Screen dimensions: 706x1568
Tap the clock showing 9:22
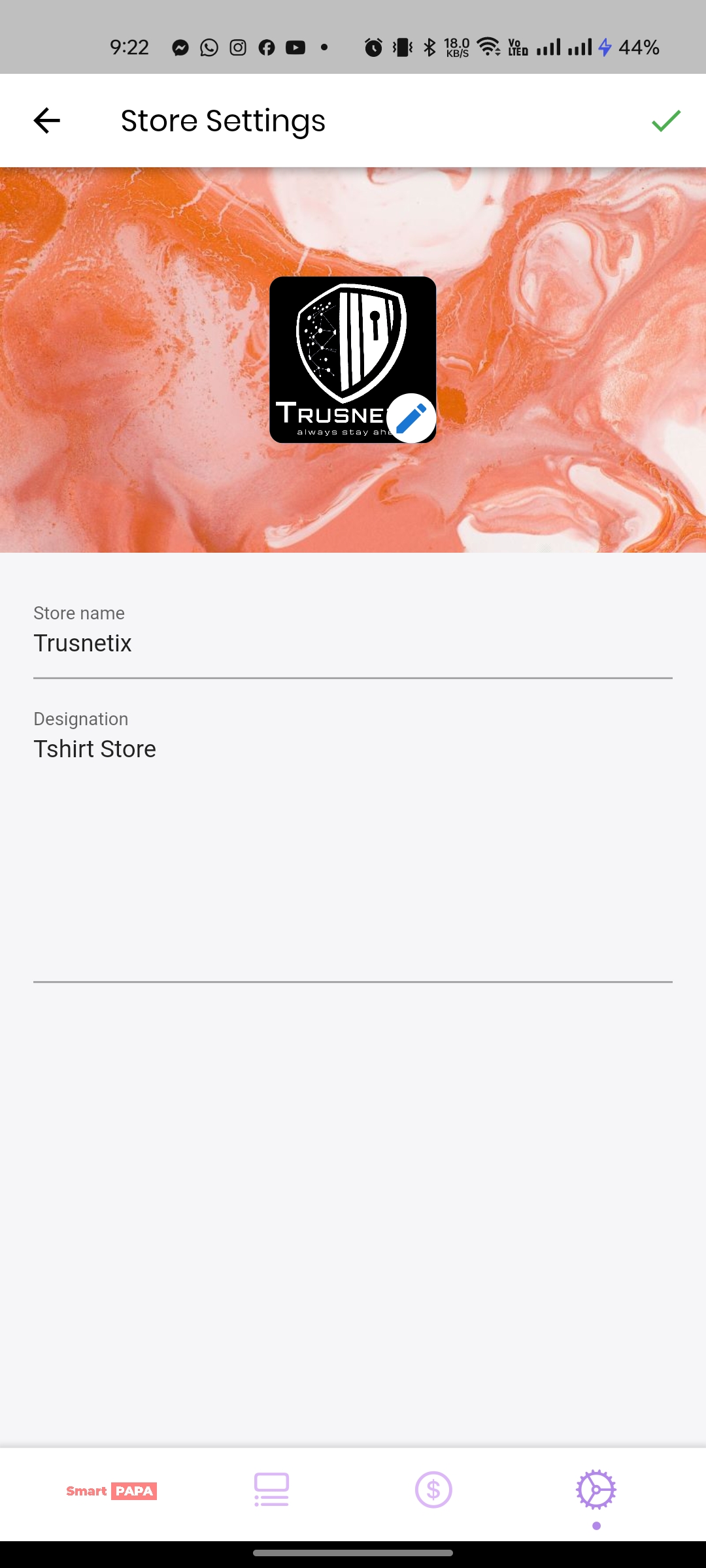(x=129, y=46)
